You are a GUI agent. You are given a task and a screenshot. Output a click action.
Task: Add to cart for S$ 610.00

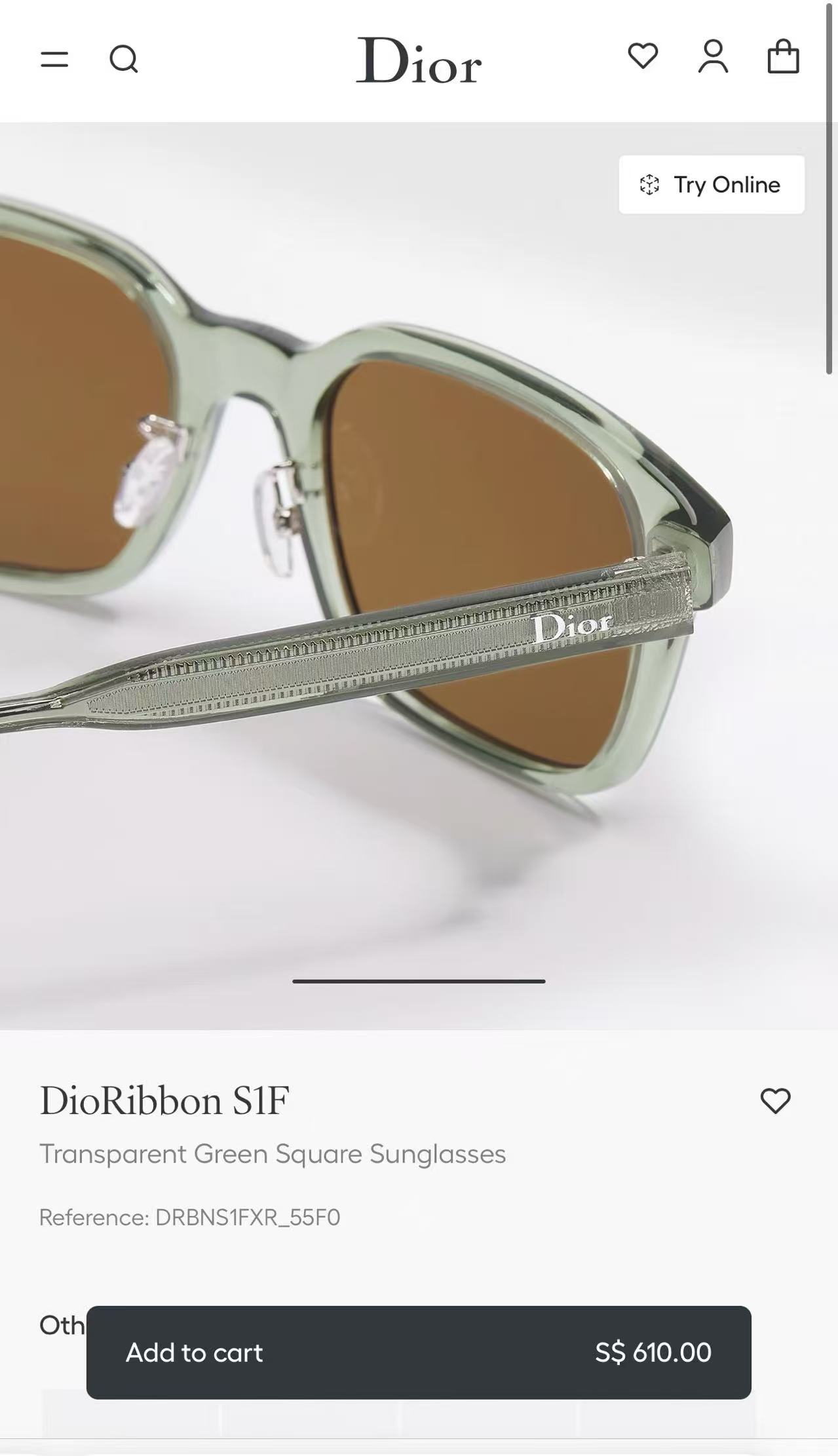(x=419, y=1352)
